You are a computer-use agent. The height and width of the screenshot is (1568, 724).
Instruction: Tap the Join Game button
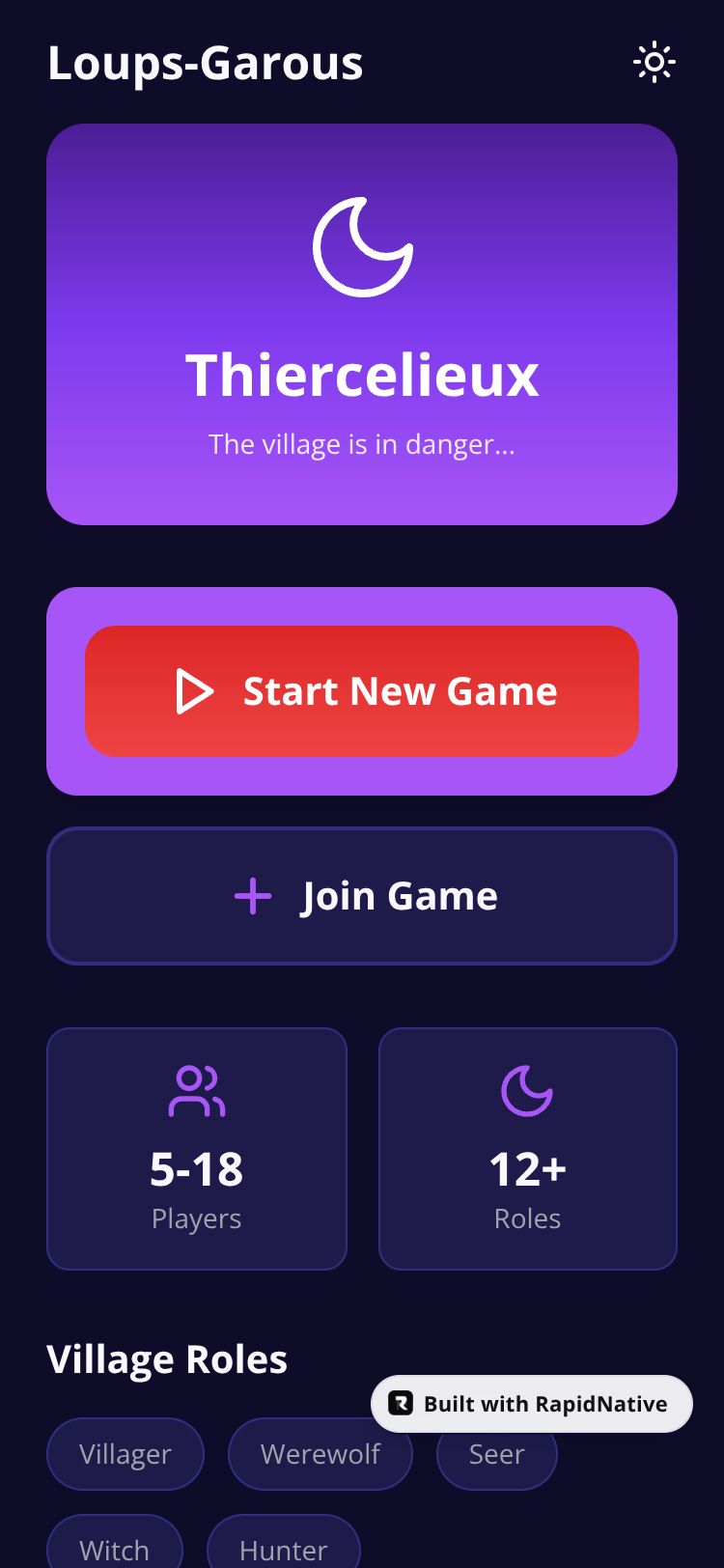tap(362, 896)
